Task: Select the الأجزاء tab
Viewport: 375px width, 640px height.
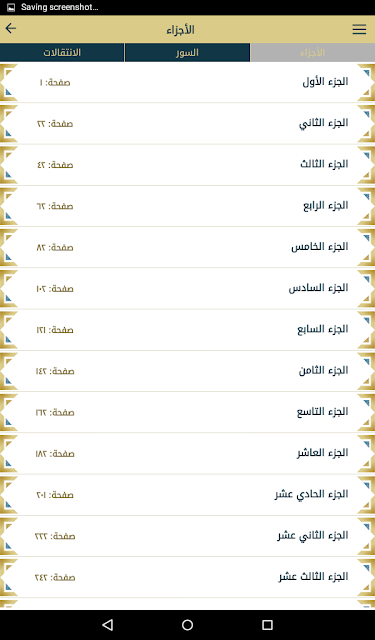Action: coord(313,53)
